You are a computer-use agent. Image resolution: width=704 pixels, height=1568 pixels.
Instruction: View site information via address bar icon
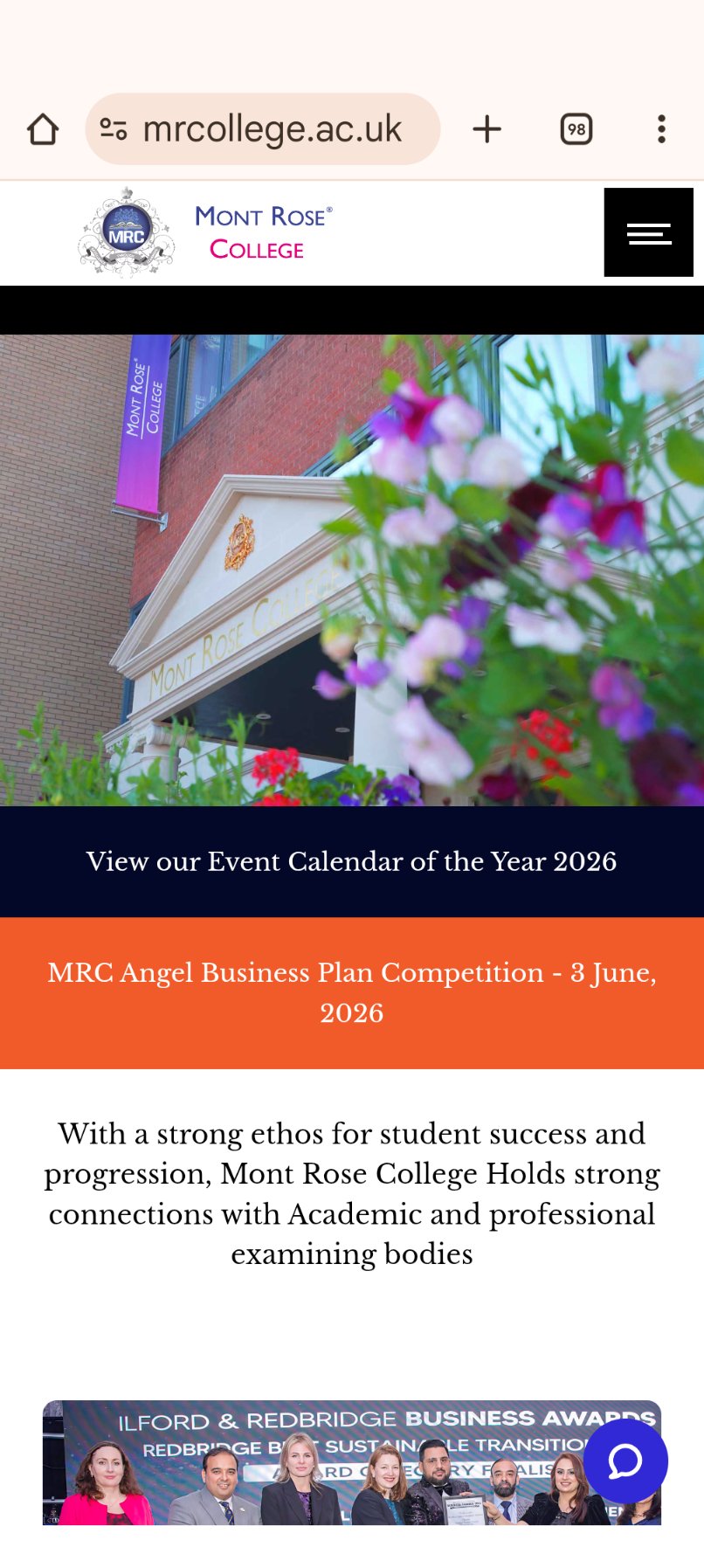click(x=114, y=128)
